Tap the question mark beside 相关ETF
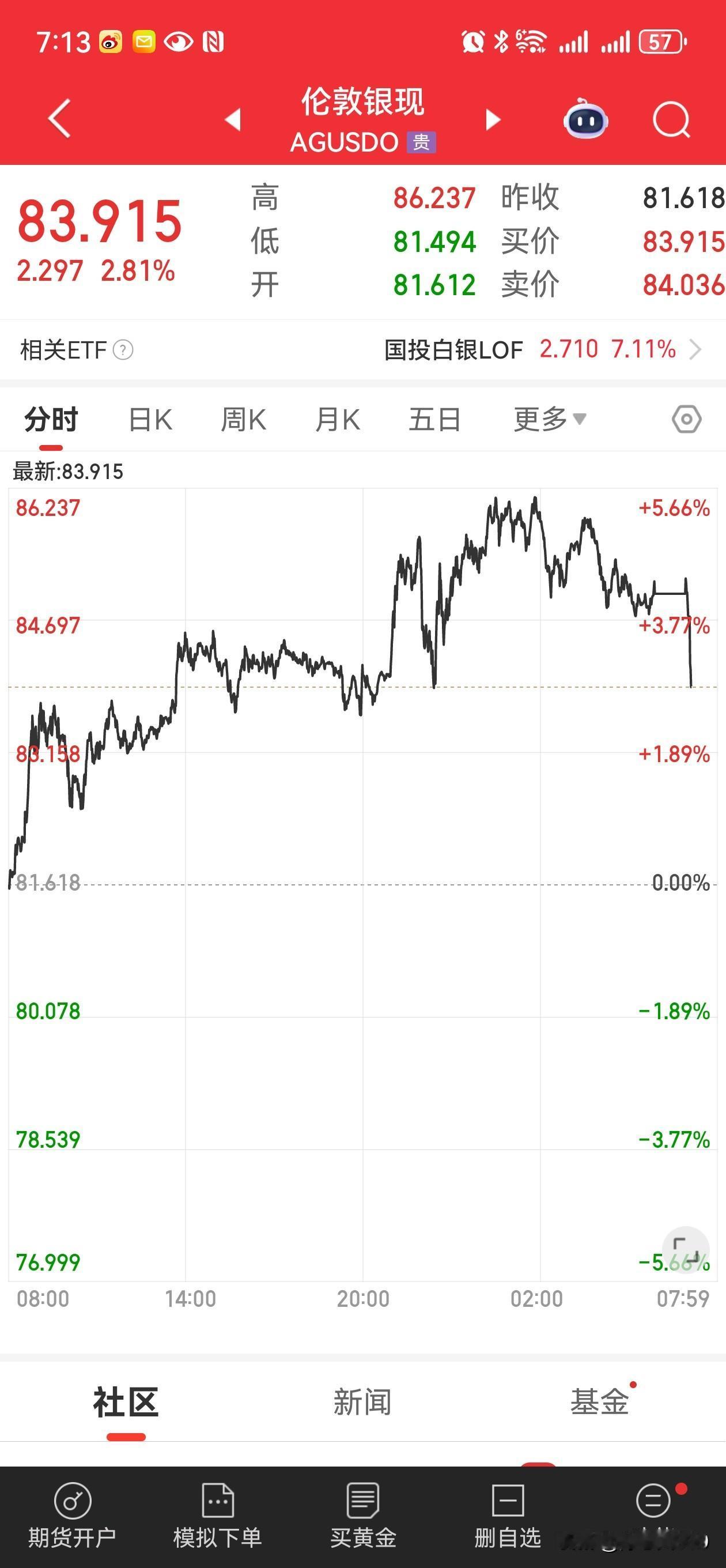Image resolution: width=726 pixels, height=1568 pixels. [x=123, y=349]
